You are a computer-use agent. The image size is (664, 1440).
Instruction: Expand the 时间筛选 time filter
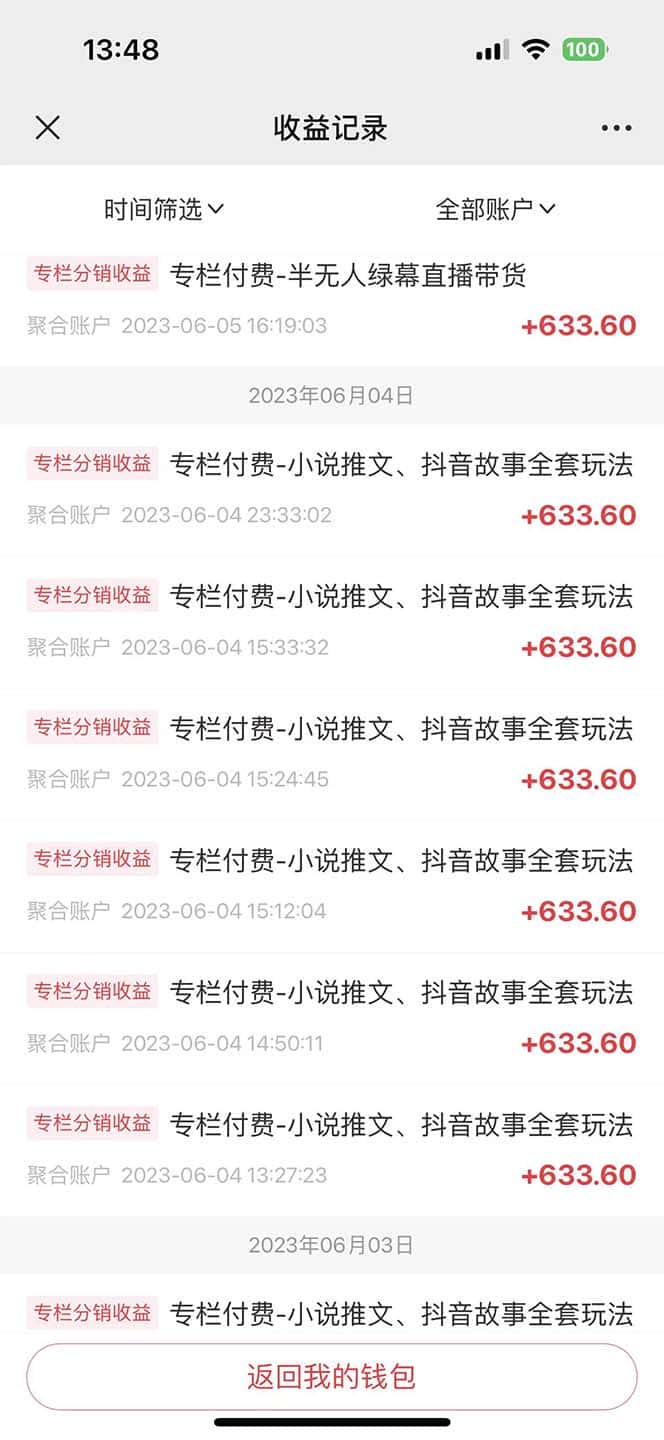click(164, 209)
